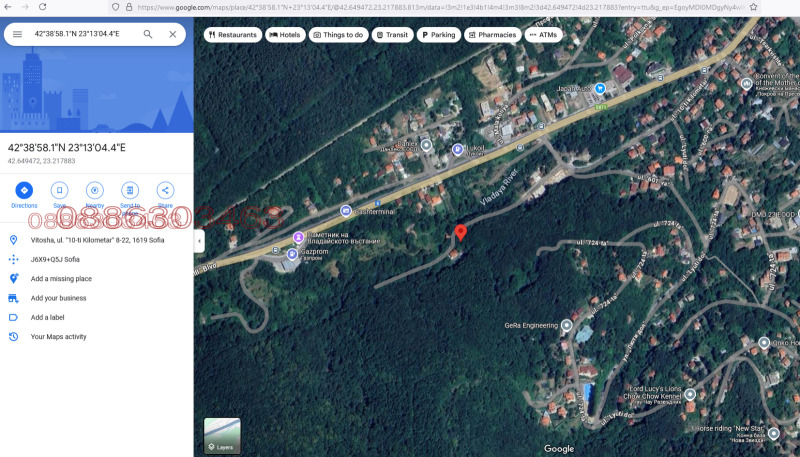Filter map by Restaurants
This screenshot has width=800, height=457.
click(233, 34)
